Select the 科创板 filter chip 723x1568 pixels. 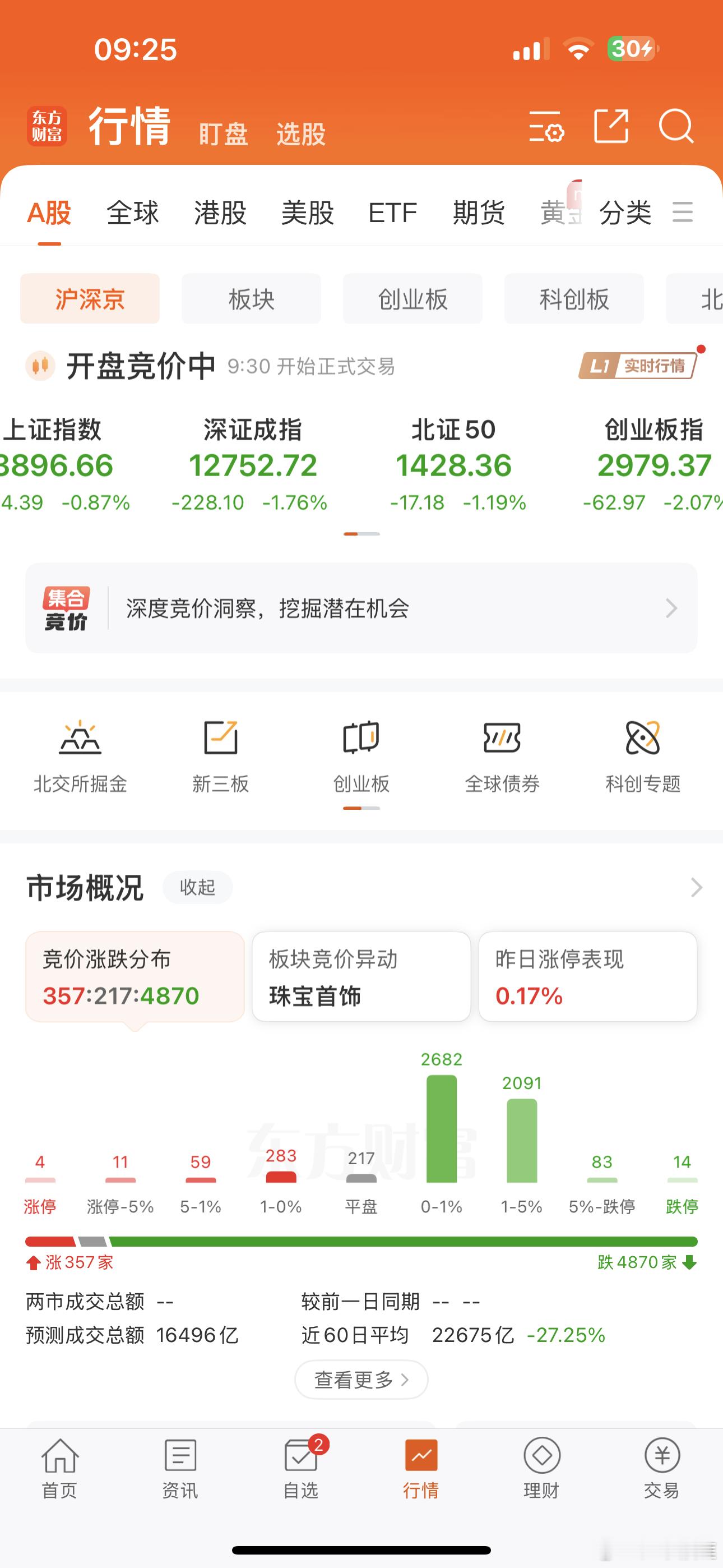[x=573, y=299]
